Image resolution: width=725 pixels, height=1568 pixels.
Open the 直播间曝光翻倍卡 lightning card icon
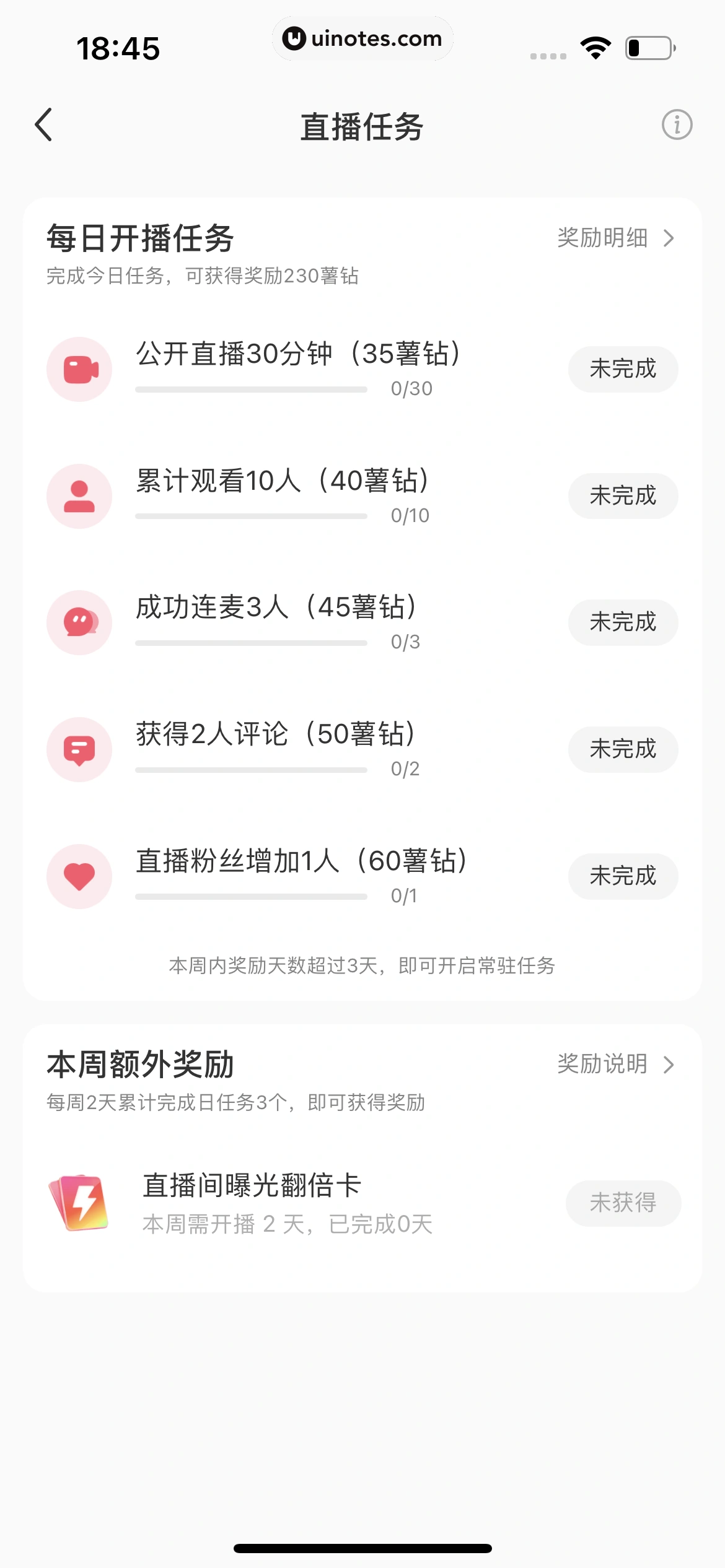click(79, 1202)
